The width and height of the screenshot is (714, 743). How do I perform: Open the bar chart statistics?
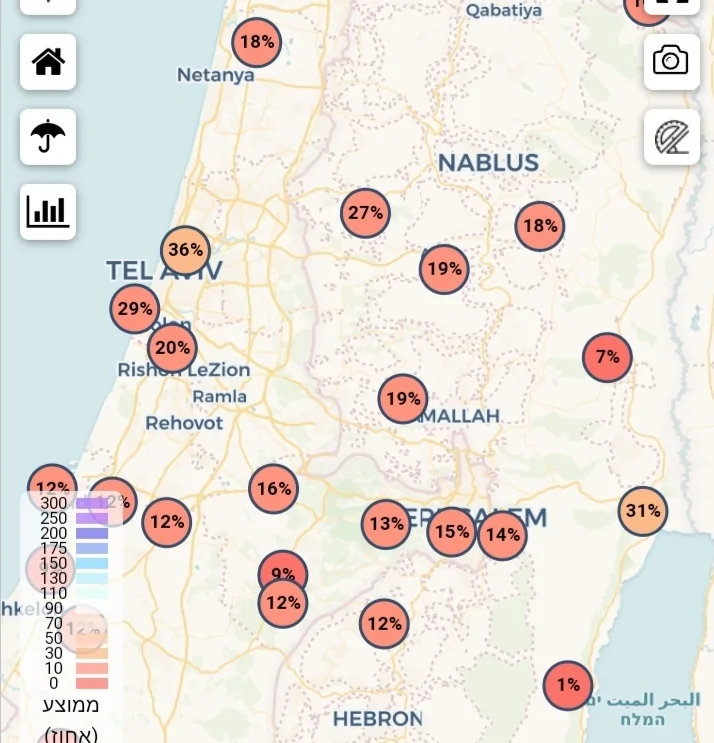[48, 211]
